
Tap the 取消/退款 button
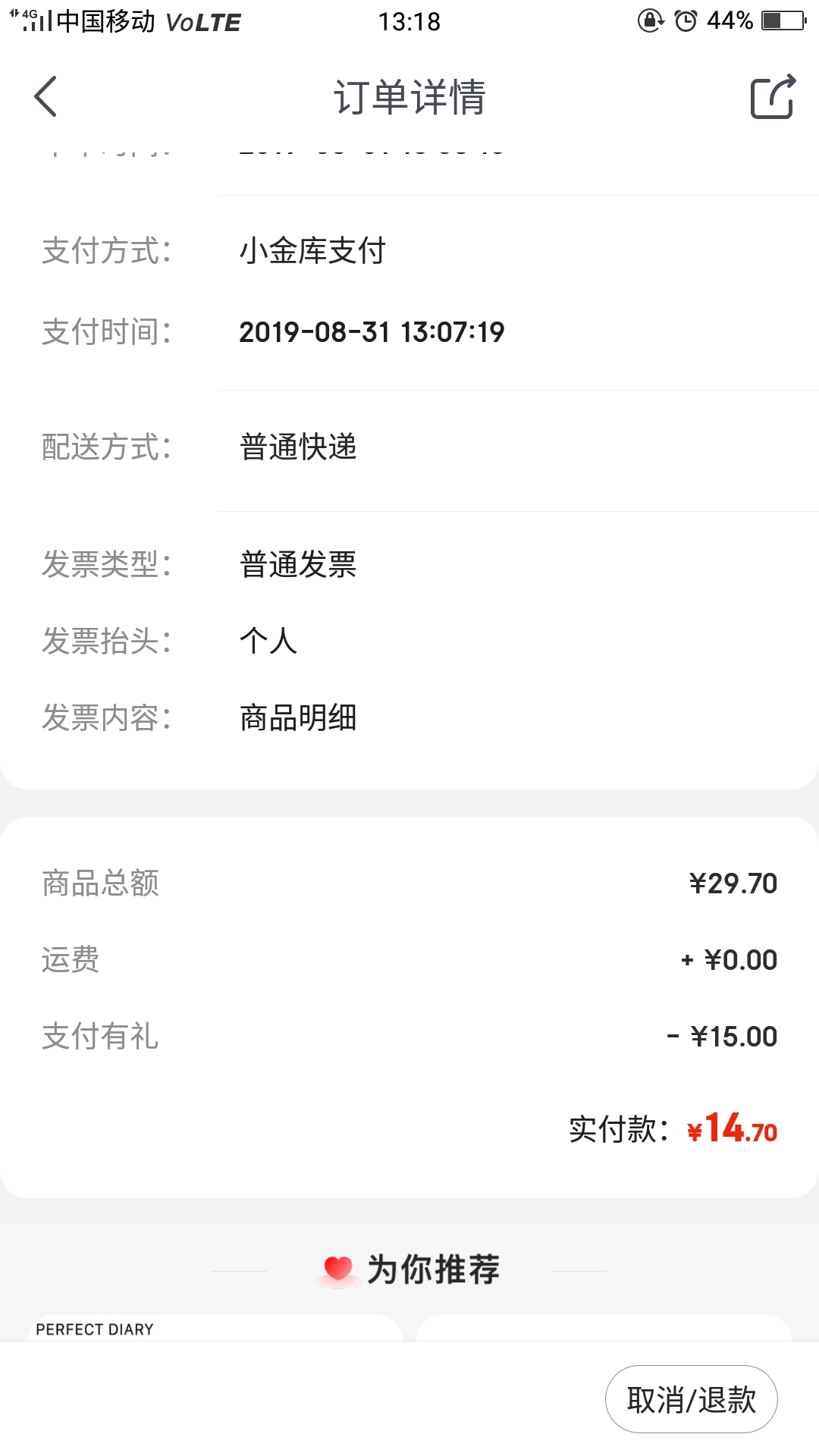point(691,1399)
